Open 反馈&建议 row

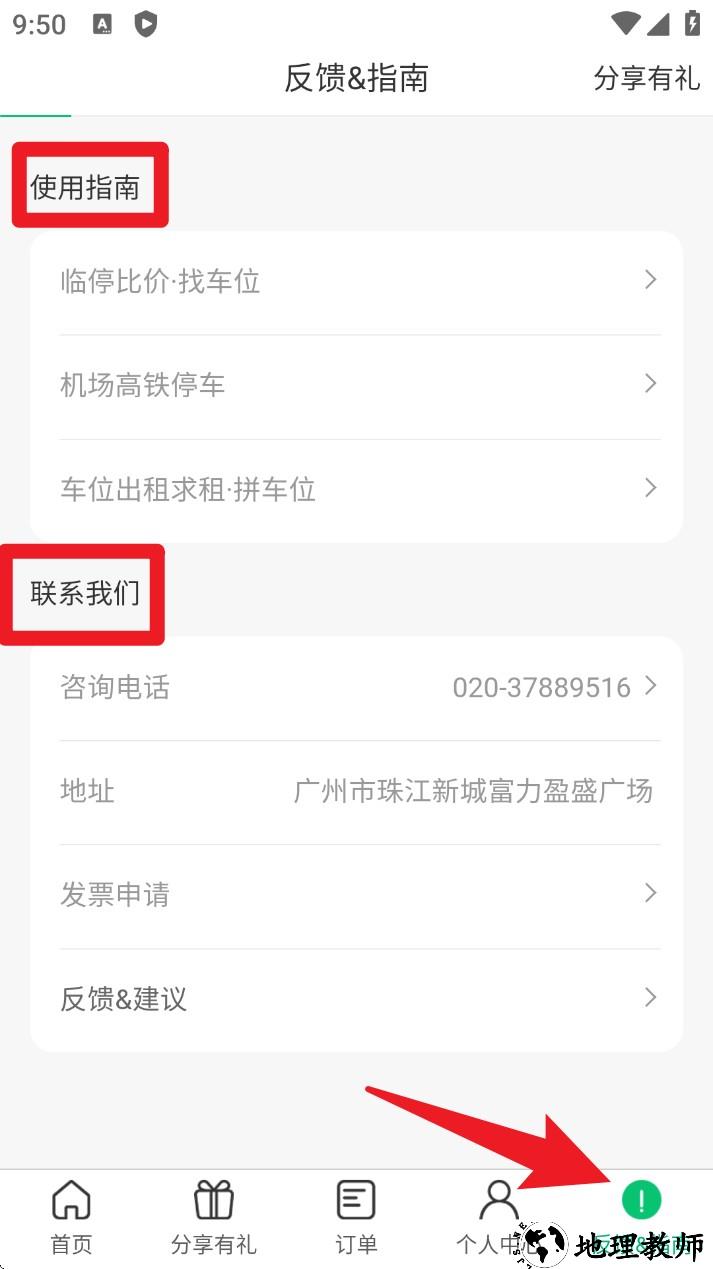[x=356, y=998]
